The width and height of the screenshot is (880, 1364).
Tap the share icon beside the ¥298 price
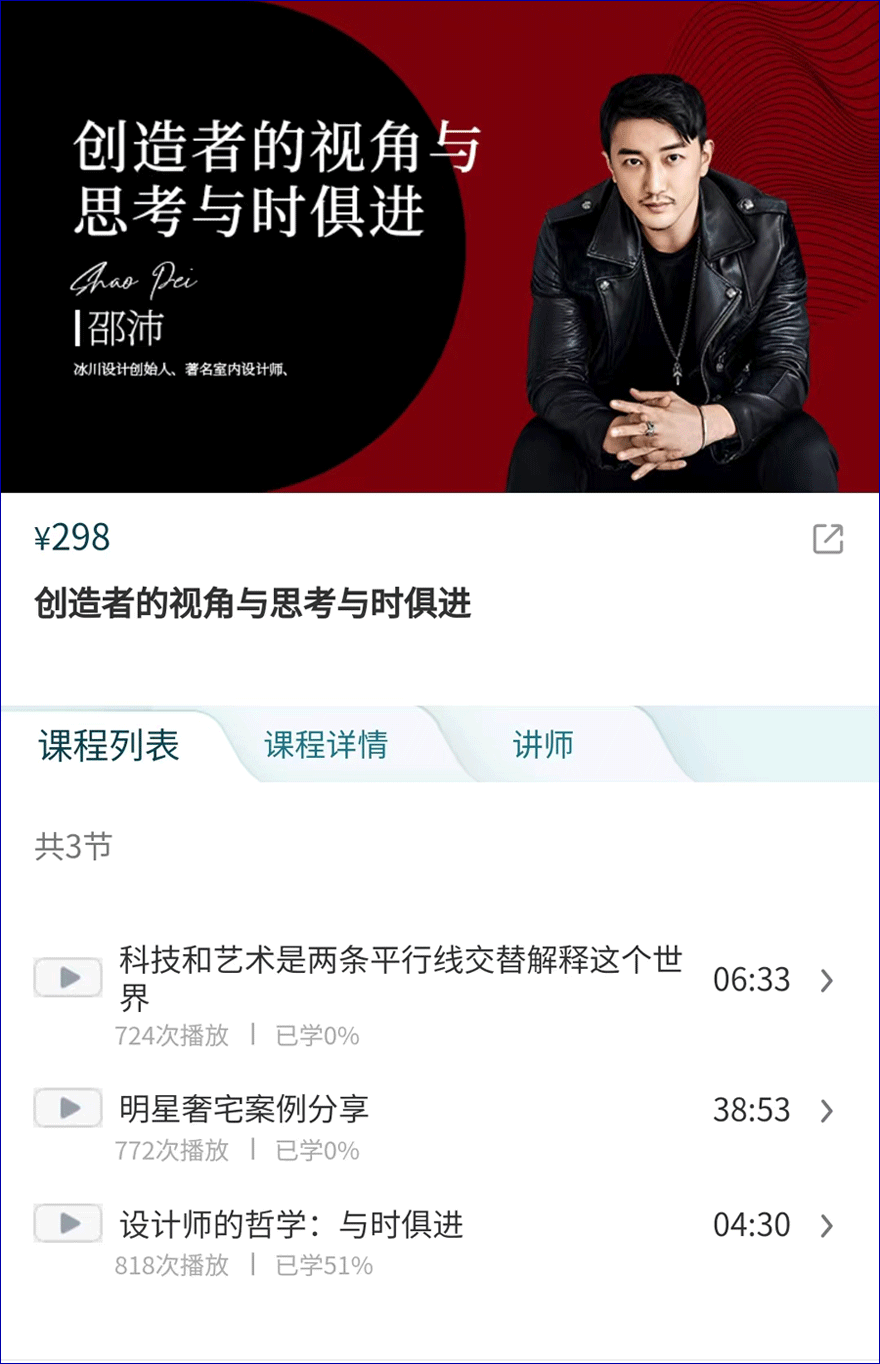(827, 539)
